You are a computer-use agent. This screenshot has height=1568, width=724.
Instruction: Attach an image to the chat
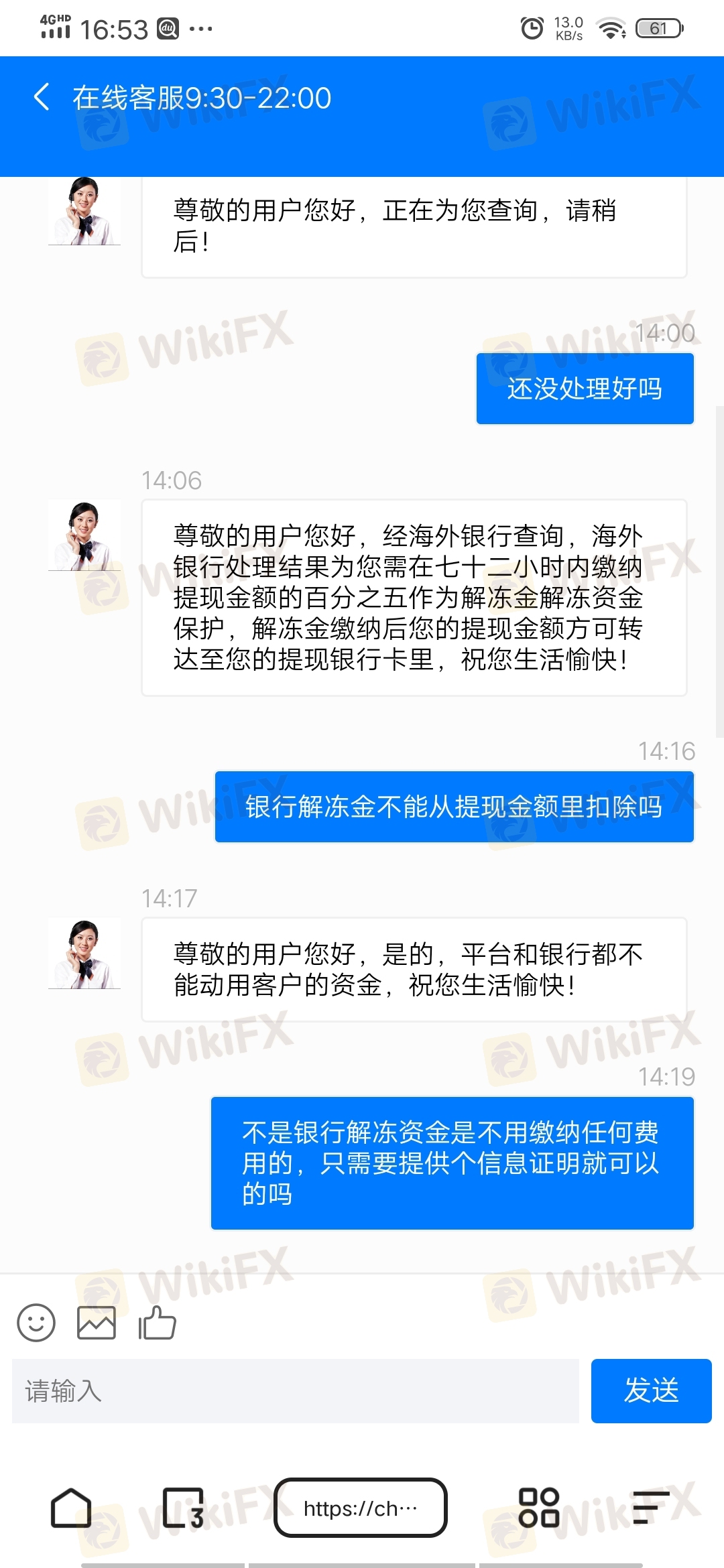coord(97,1322)
